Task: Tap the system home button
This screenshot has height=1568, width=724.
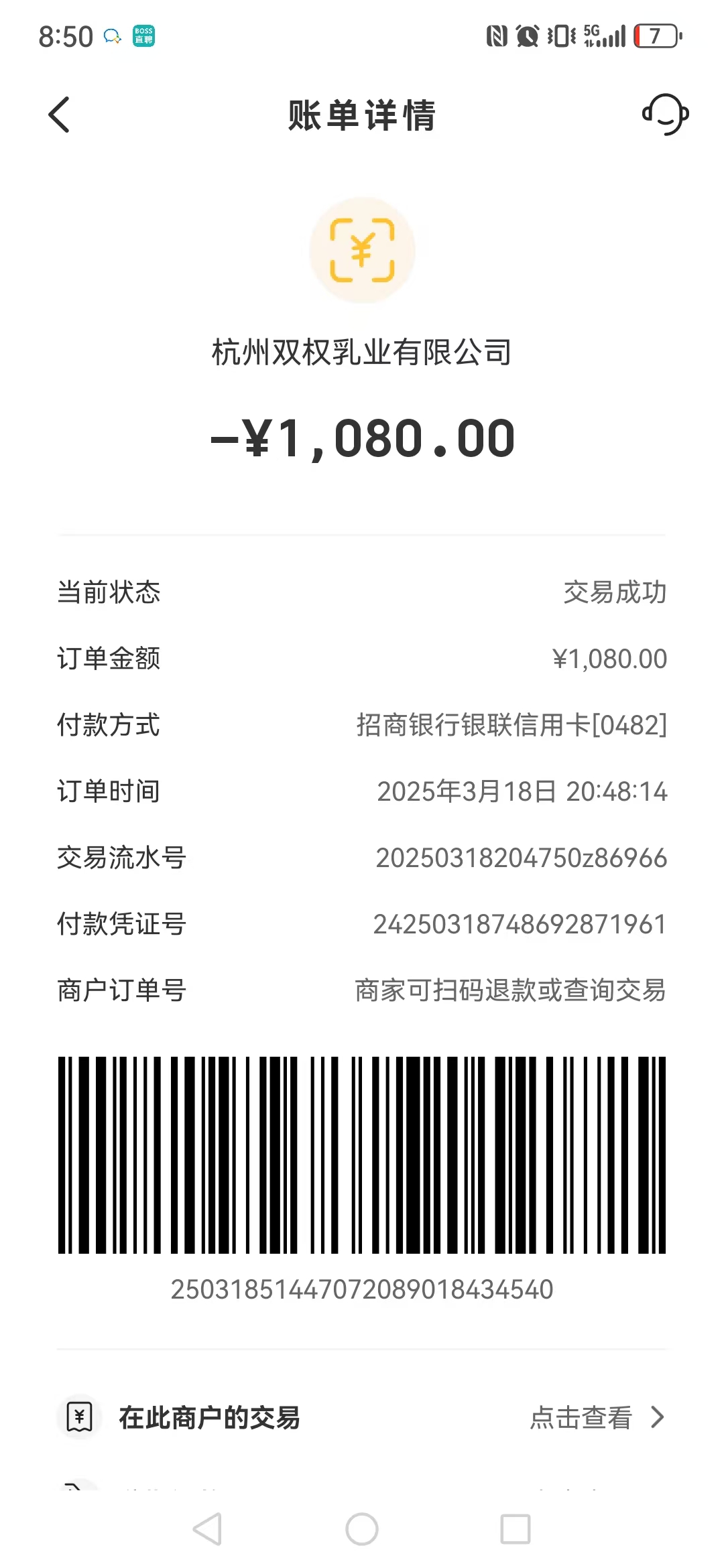Action: pyautogui.click(x=362, y=1529)
